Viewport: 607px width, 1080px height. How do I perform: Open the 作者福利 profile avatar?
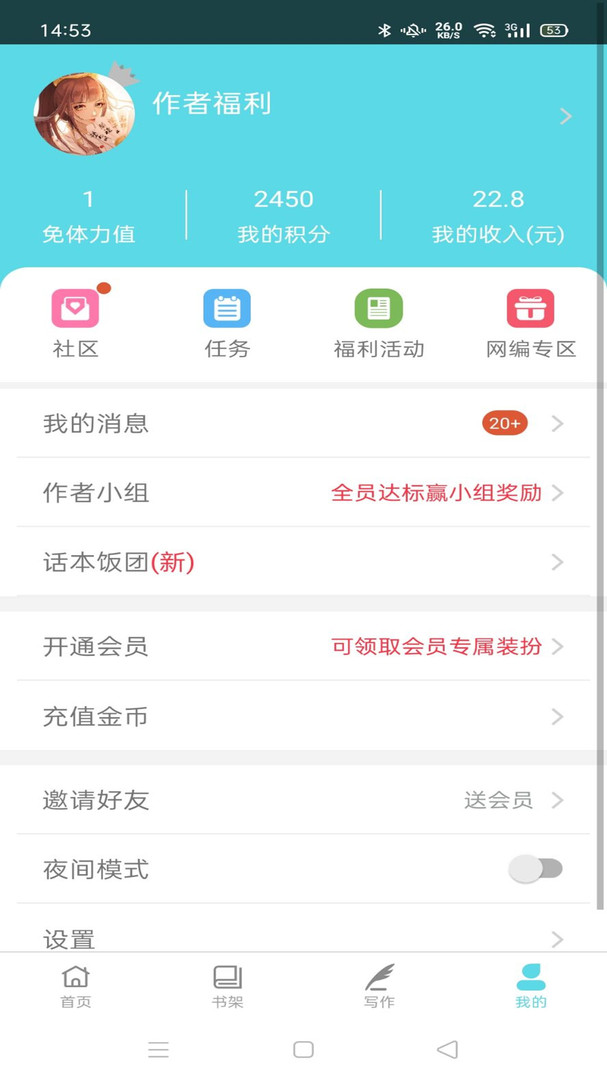pyautogui.click(x=84, y=114)
